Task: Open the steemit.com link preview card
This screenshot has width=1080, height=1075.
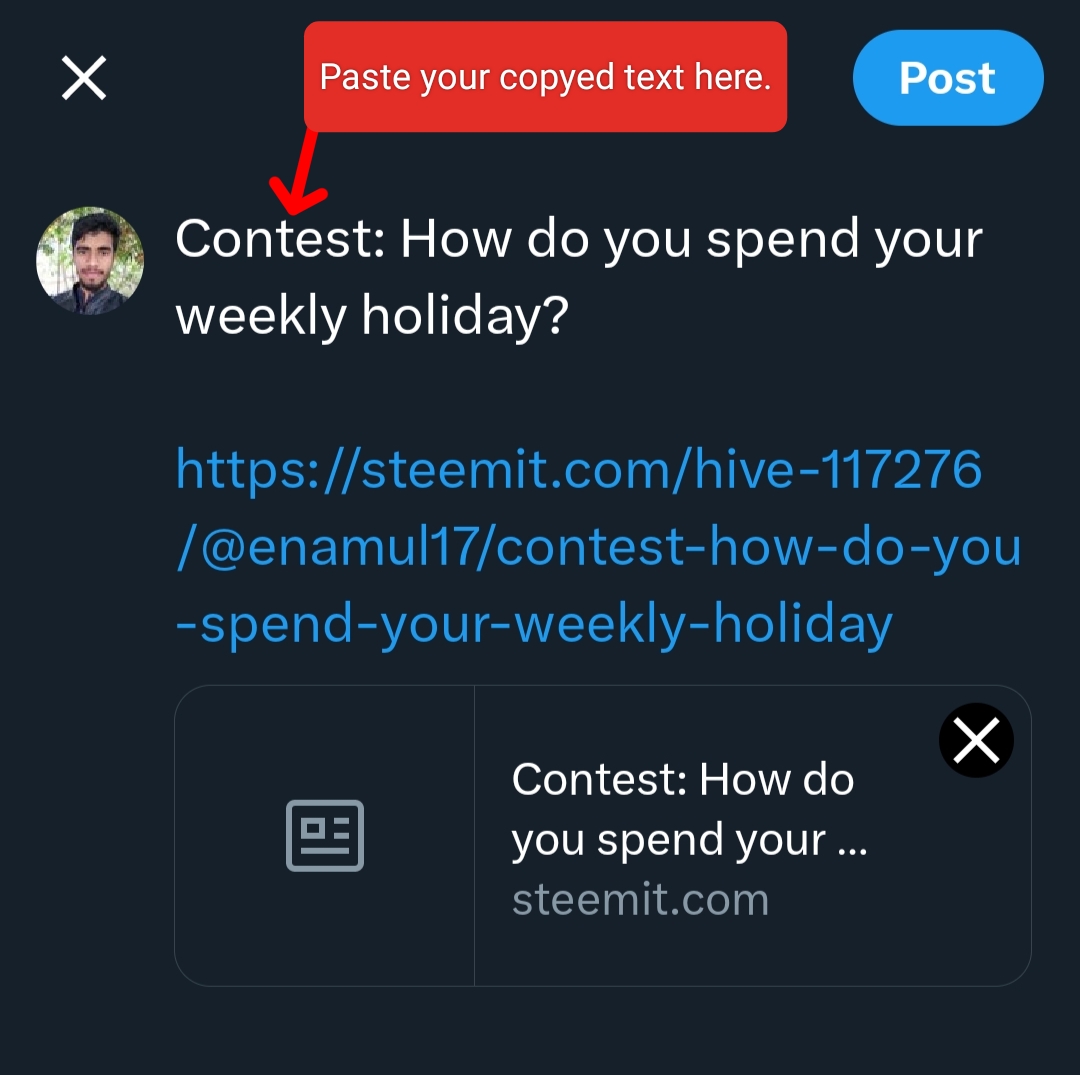Action: (603, 835)
